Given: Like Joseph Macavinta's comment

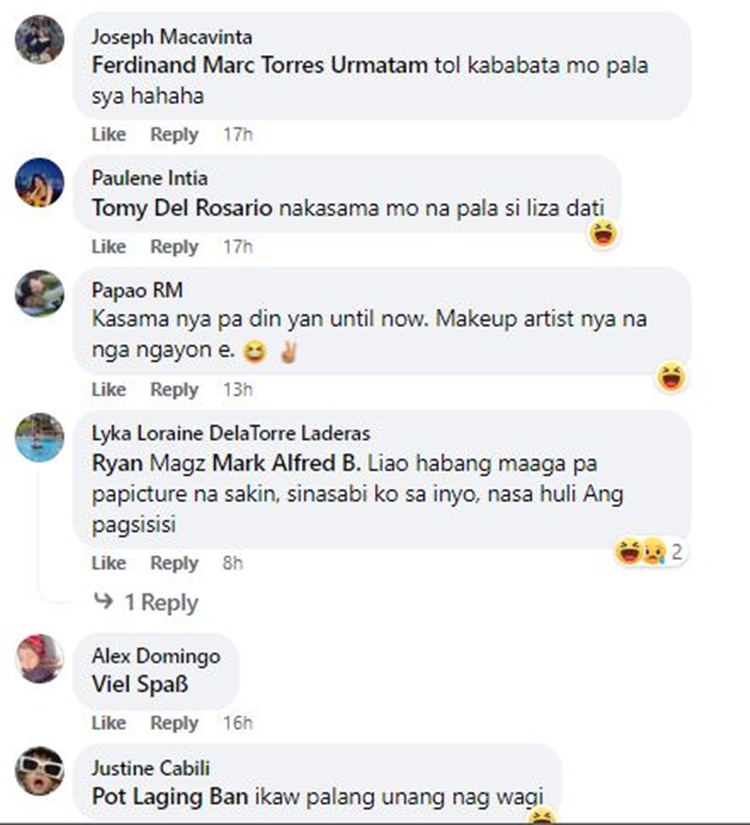Looking at the screenshot, I should point(108,134).
